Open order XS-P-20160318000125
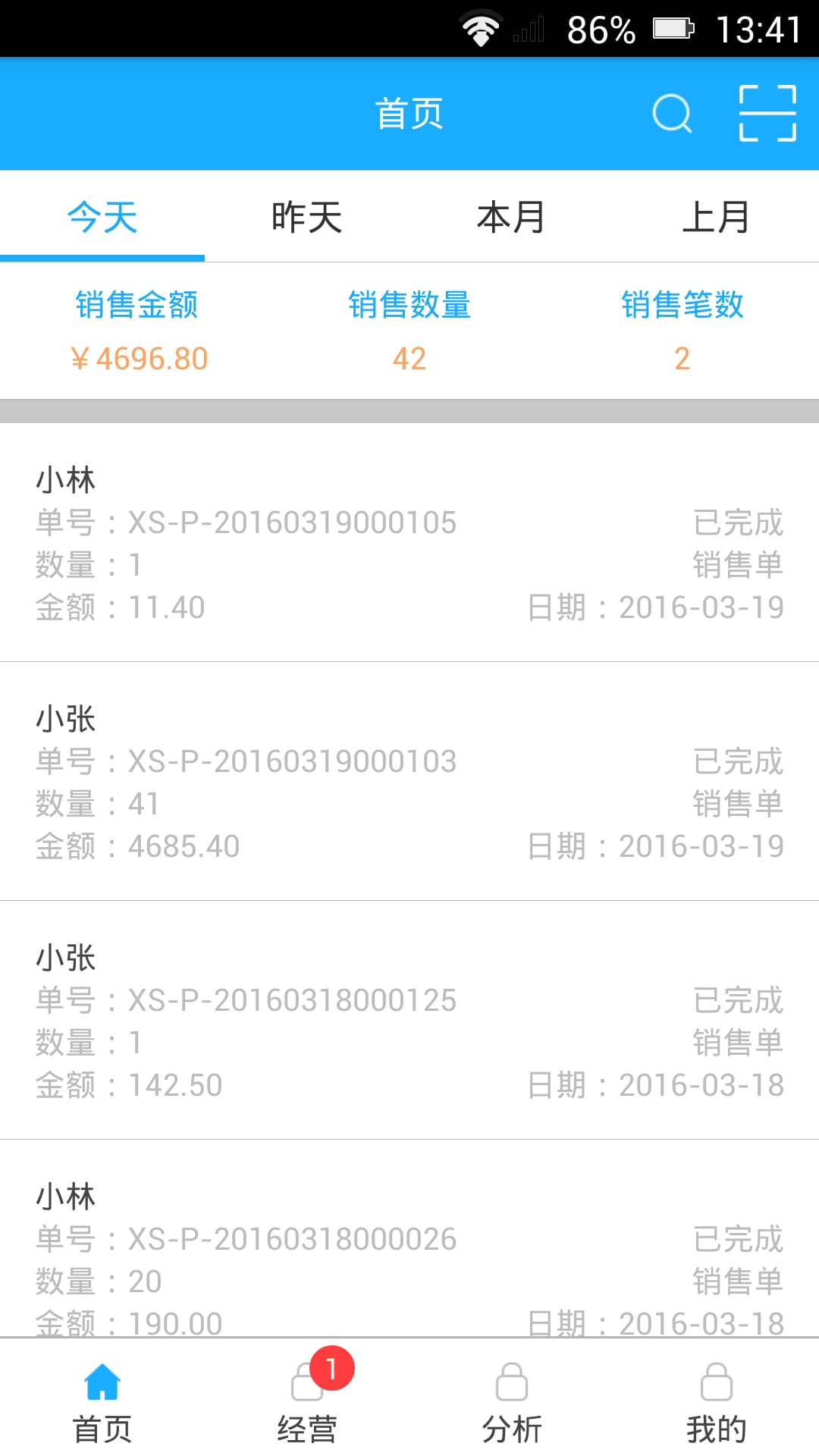819x1456 pixels. pos(409,1021)
